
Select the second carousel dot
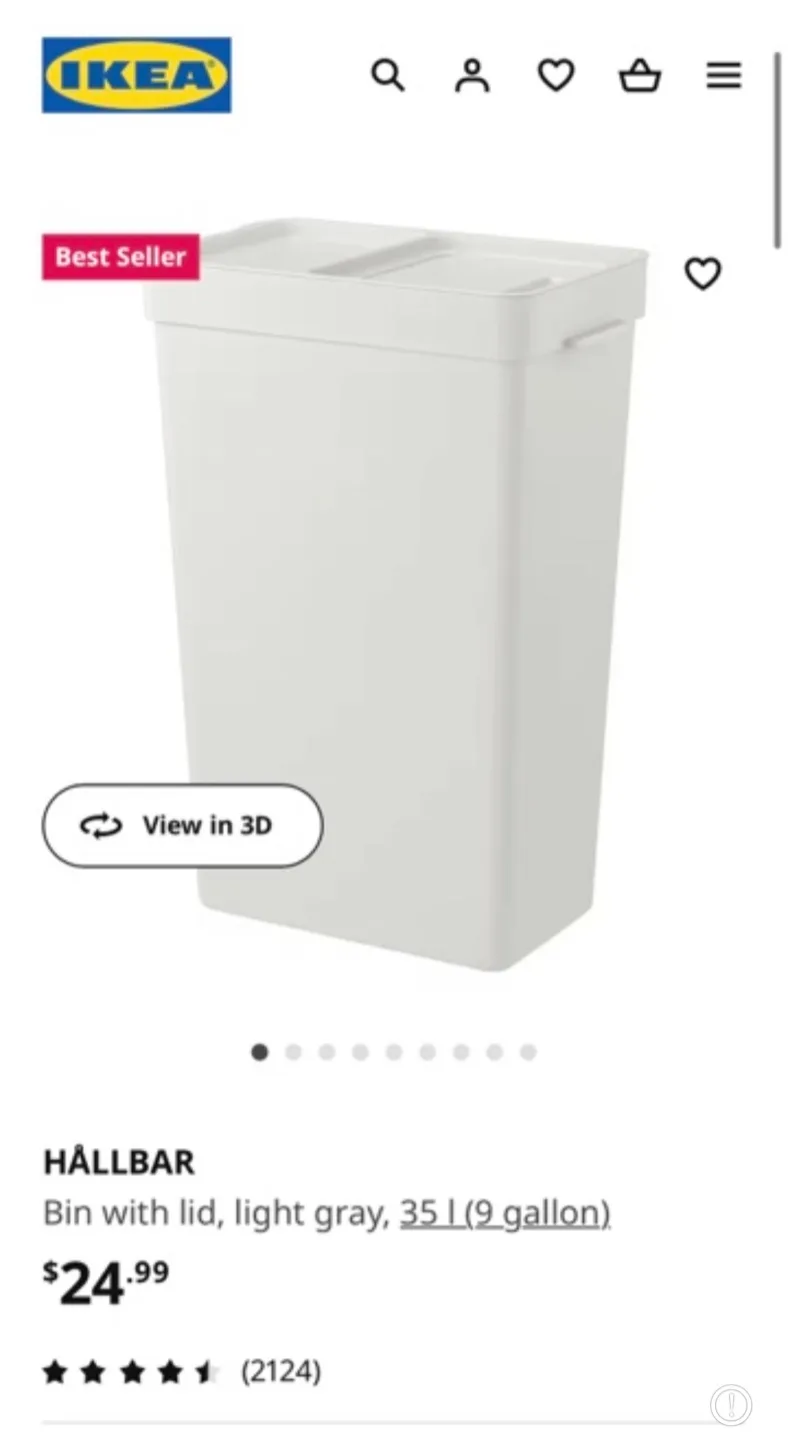click(x=293, y=1052)
